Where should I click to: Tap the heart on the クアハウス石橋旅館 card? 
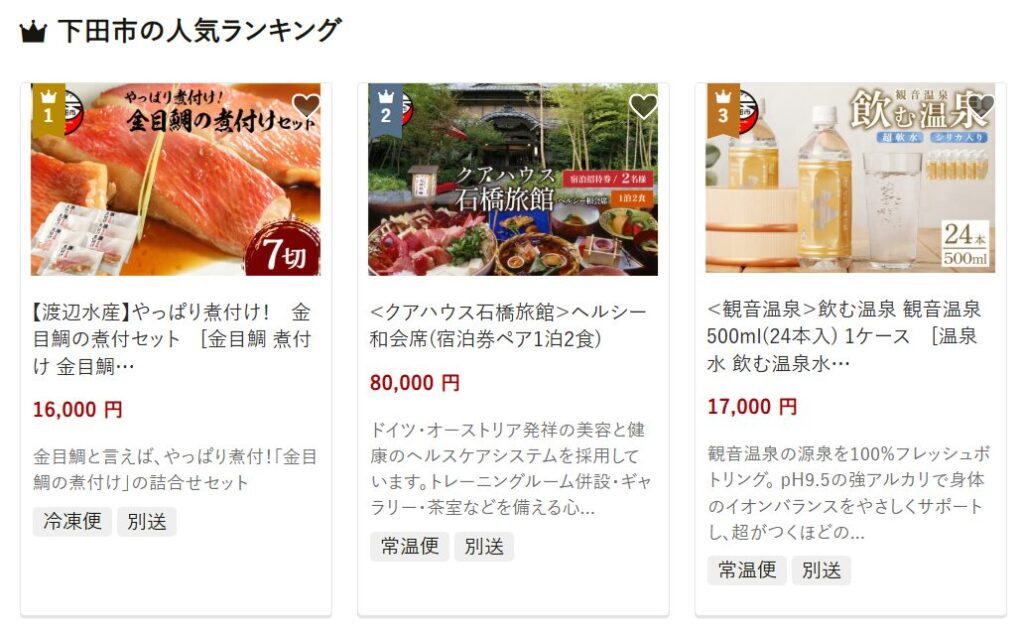click(643, 106)
